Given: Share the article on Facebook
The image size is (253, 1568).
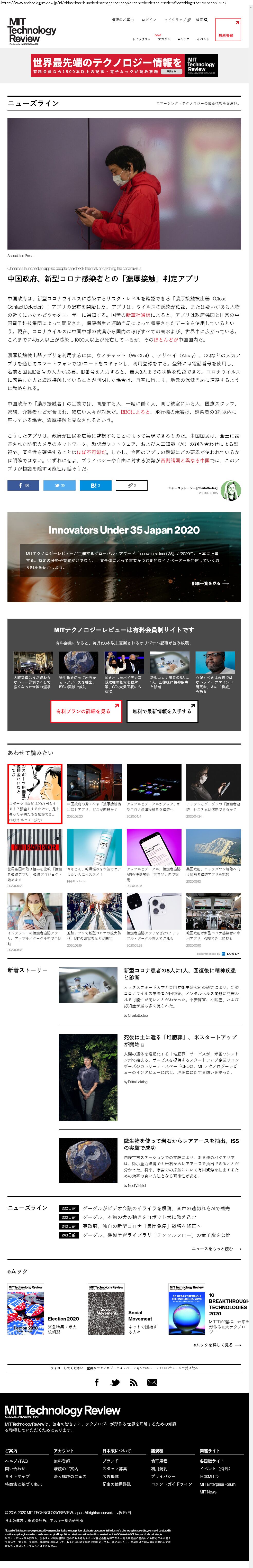Looking at the screenshot, I should [23, 485].
